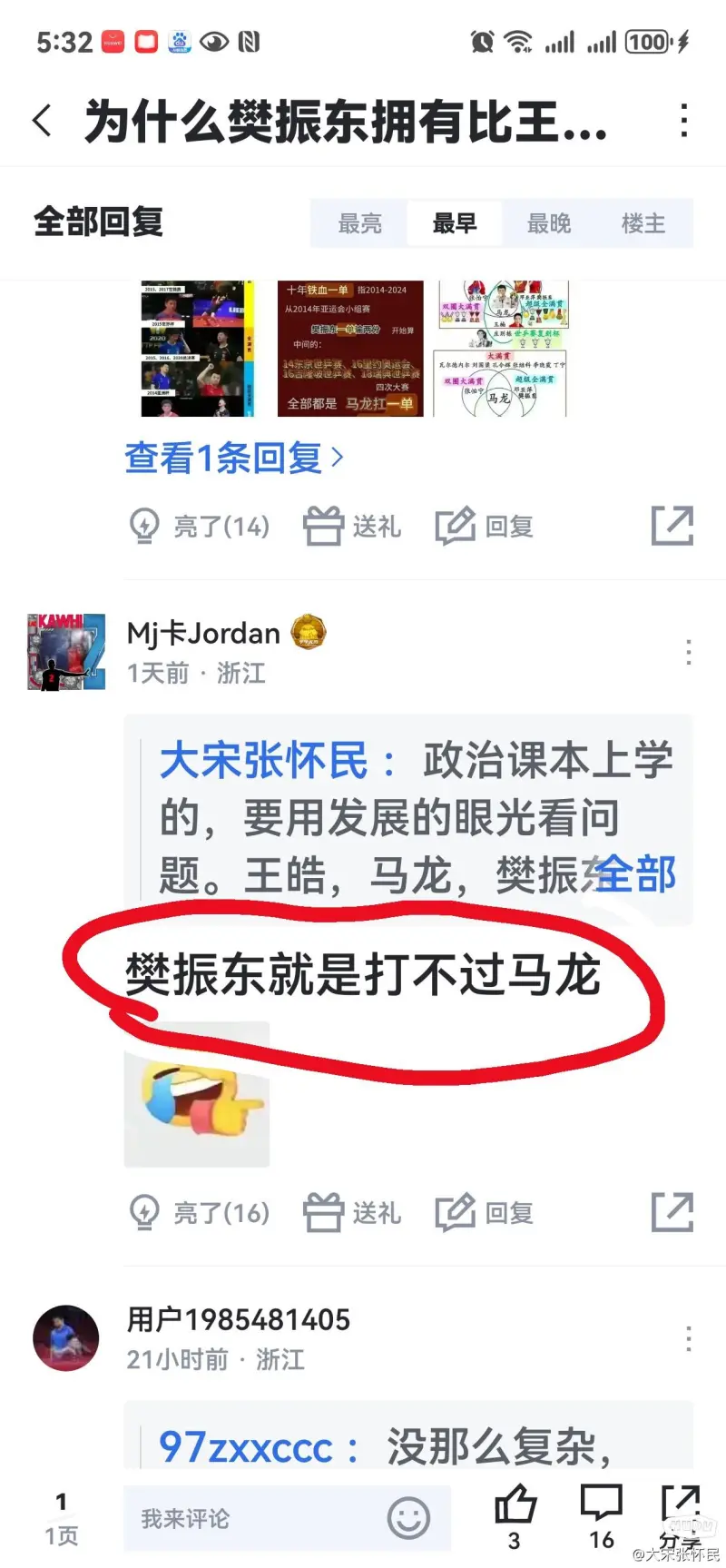Send a gift to Mj卡Jordan's reply
This screenshot has width=726, height=1568.
point(352,1213)
